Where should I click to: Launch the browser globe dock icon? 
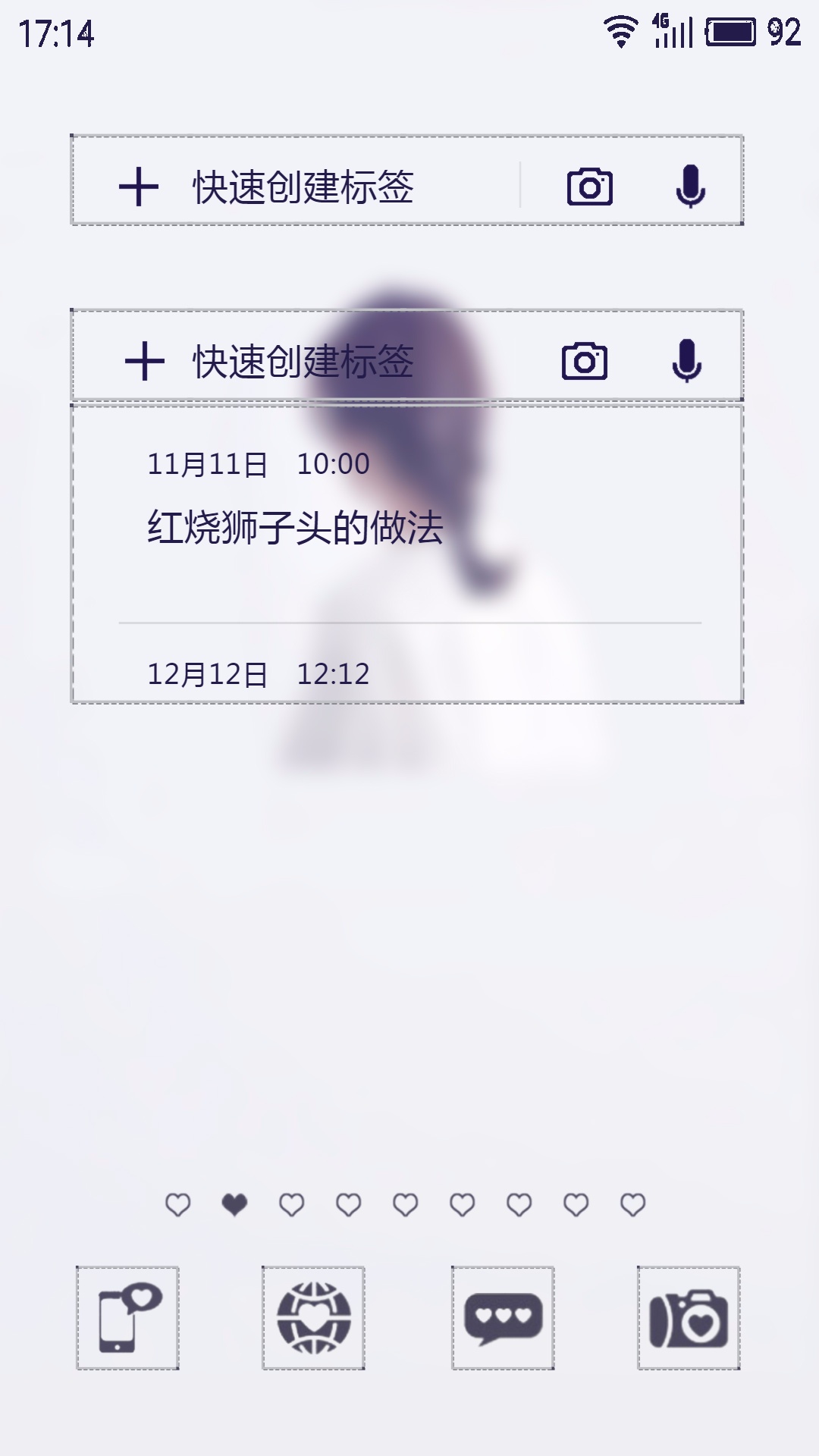click(x=313, y=1318)
